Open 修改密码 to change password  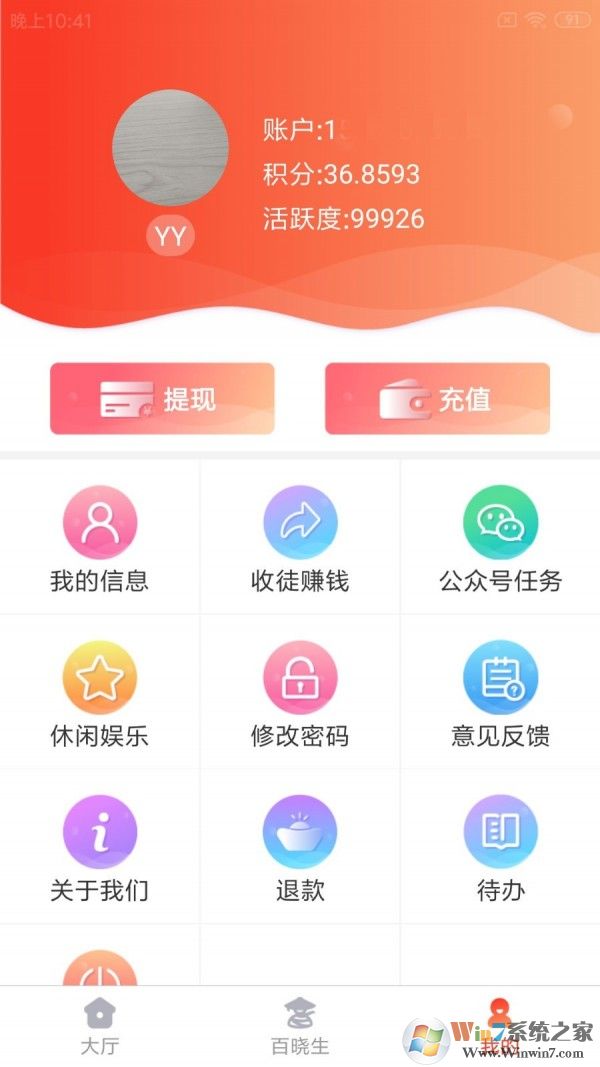click(x=300, y=693)
